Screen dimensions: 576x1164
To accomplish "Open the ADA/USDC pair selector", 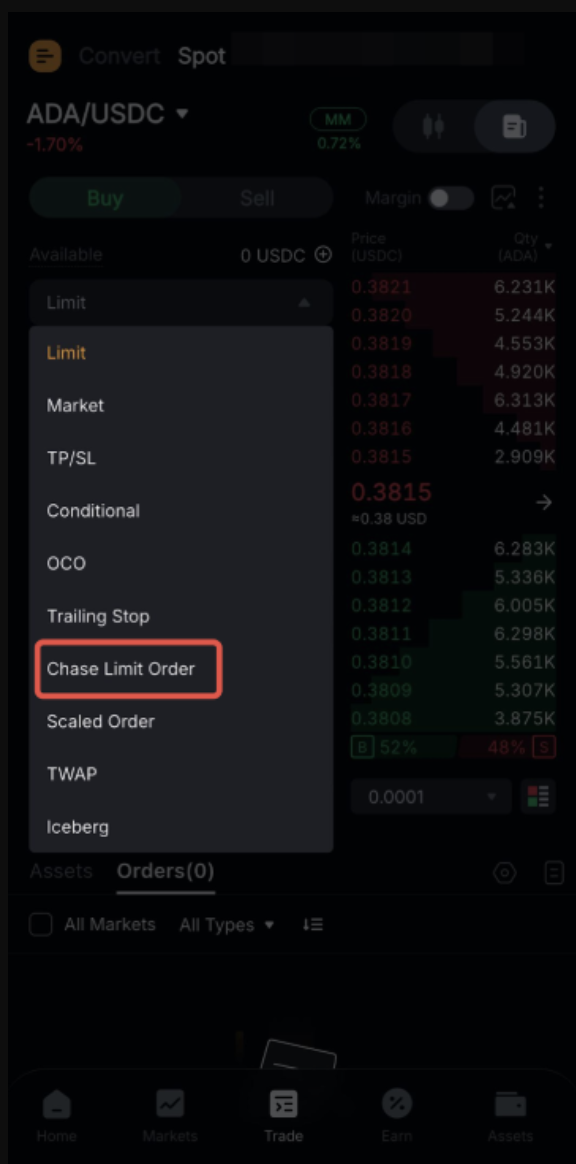I will [108, 114].
